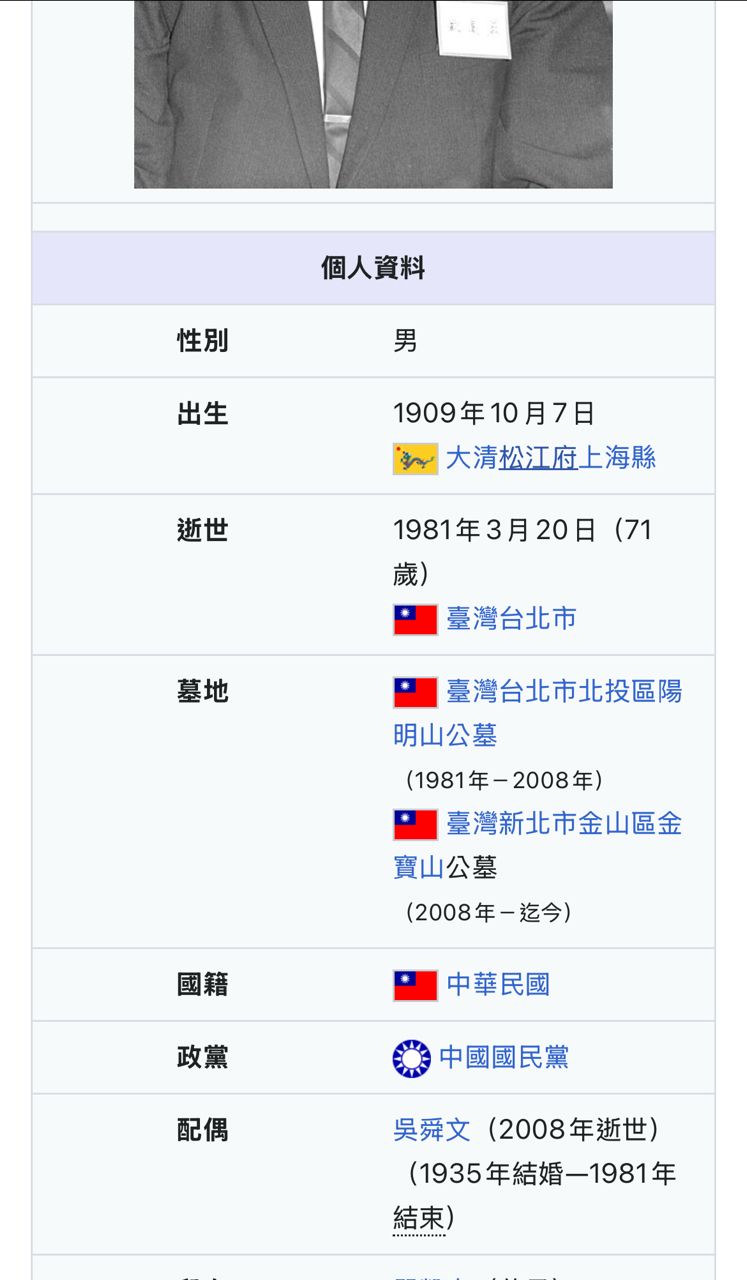Open 台北市 link in the 逝世 row
Image resolution: width=747 pixels, height=1280 pixels.
tap(538, 619)
